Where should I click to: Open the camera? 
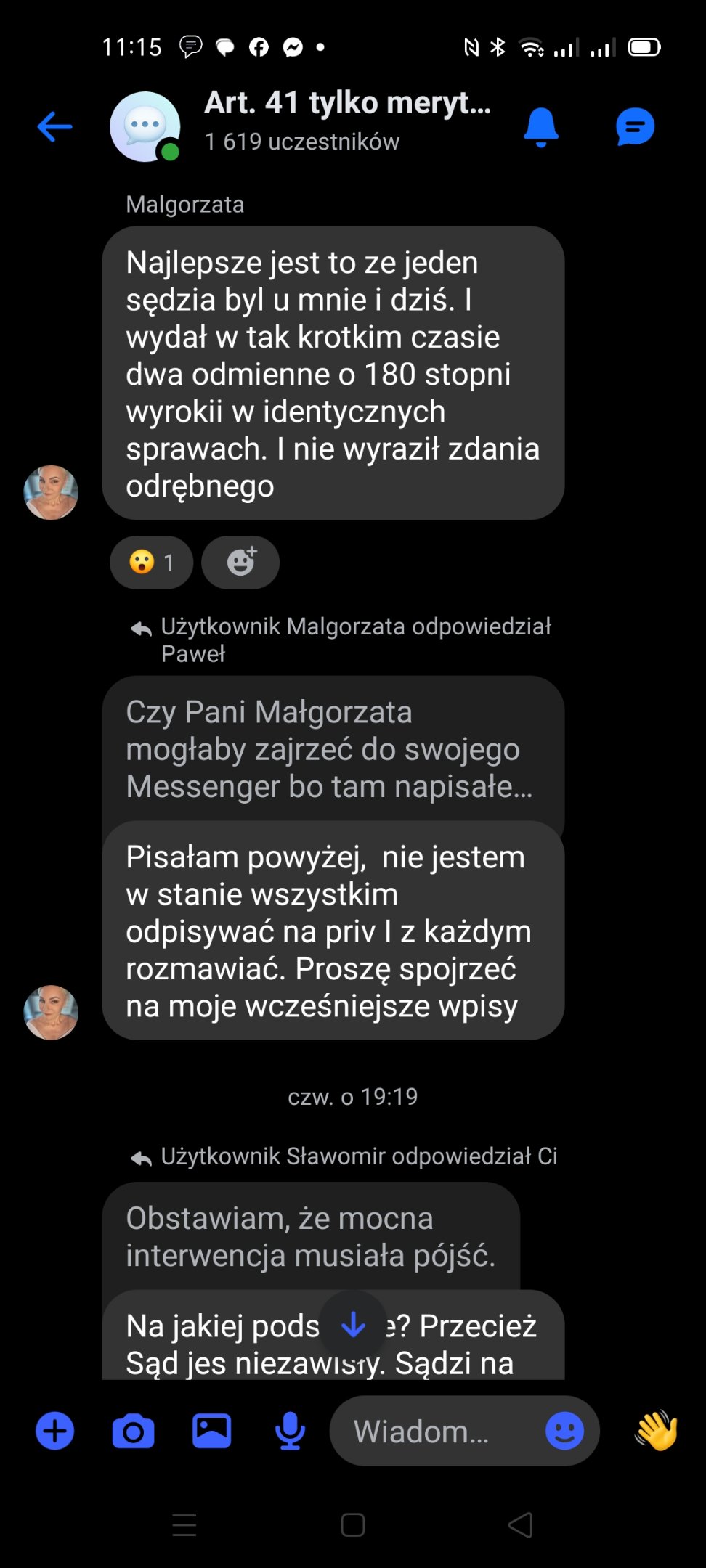point(133,1431)
